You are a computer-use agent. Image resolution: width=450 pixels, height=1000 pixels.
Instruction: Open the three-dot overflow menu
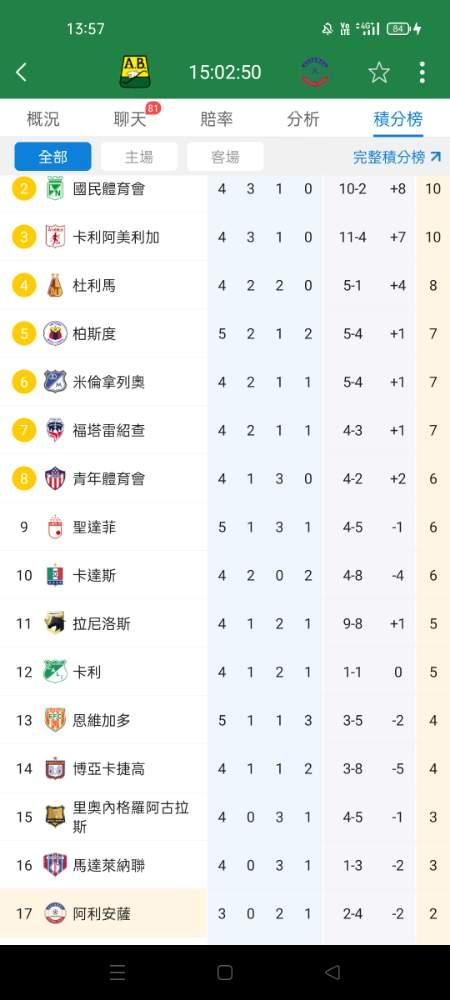click(x=422, y=73)
